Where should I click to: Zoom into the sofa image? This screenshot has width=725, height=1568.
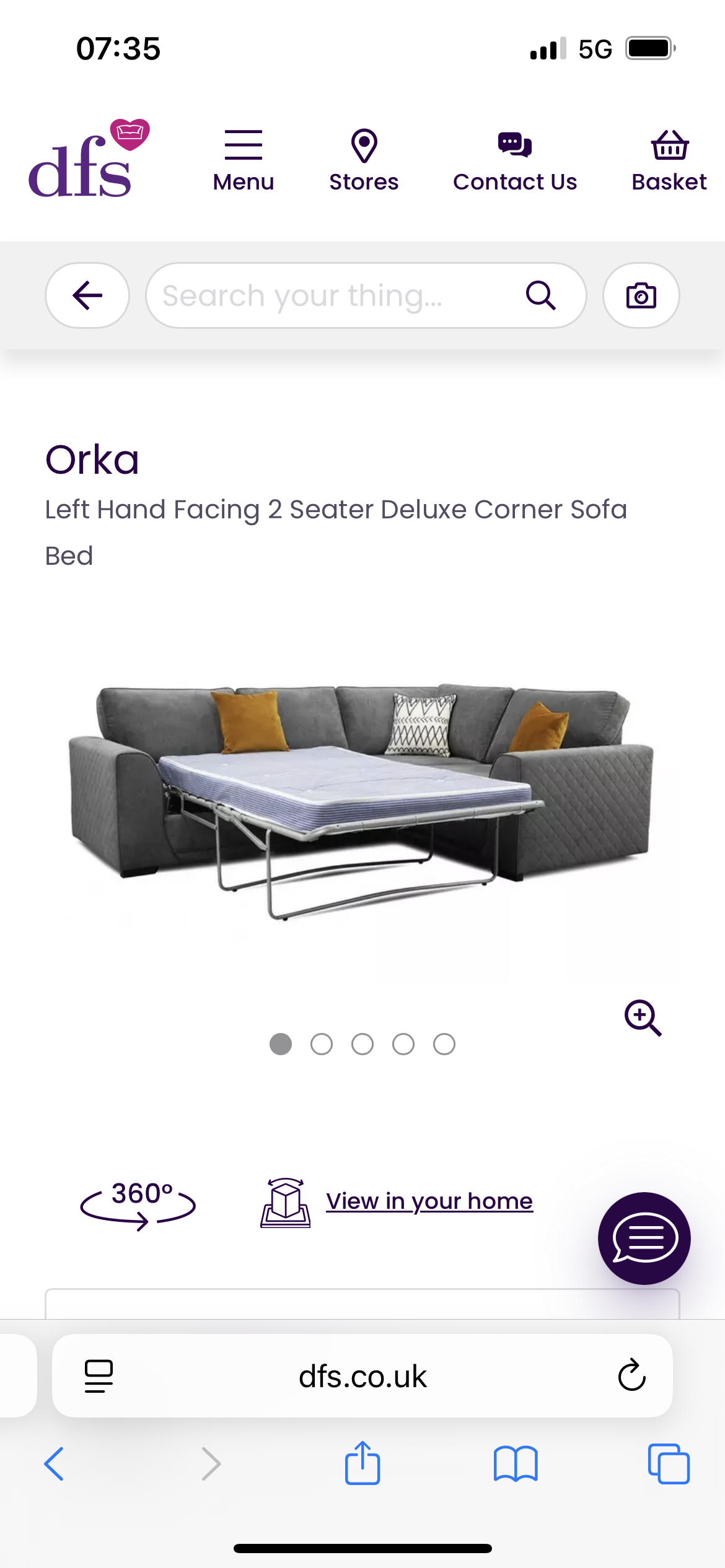pos(643,1017)
